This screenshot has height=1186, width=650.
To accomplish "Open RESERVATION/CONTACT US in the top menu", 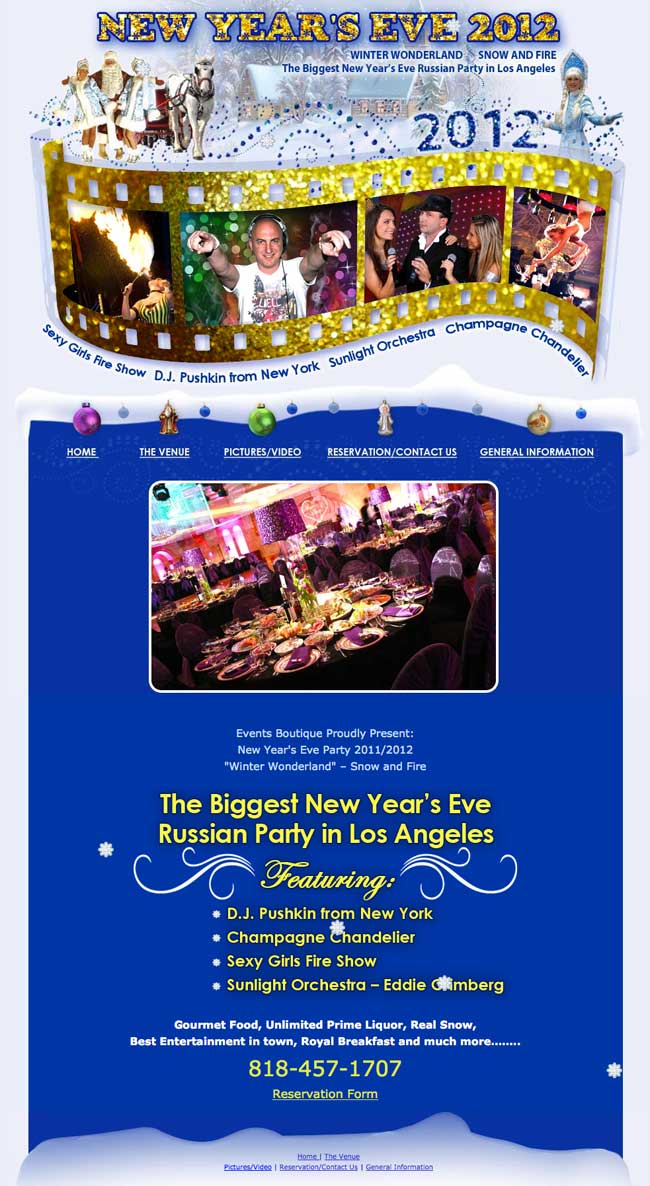I will (392, 452).
